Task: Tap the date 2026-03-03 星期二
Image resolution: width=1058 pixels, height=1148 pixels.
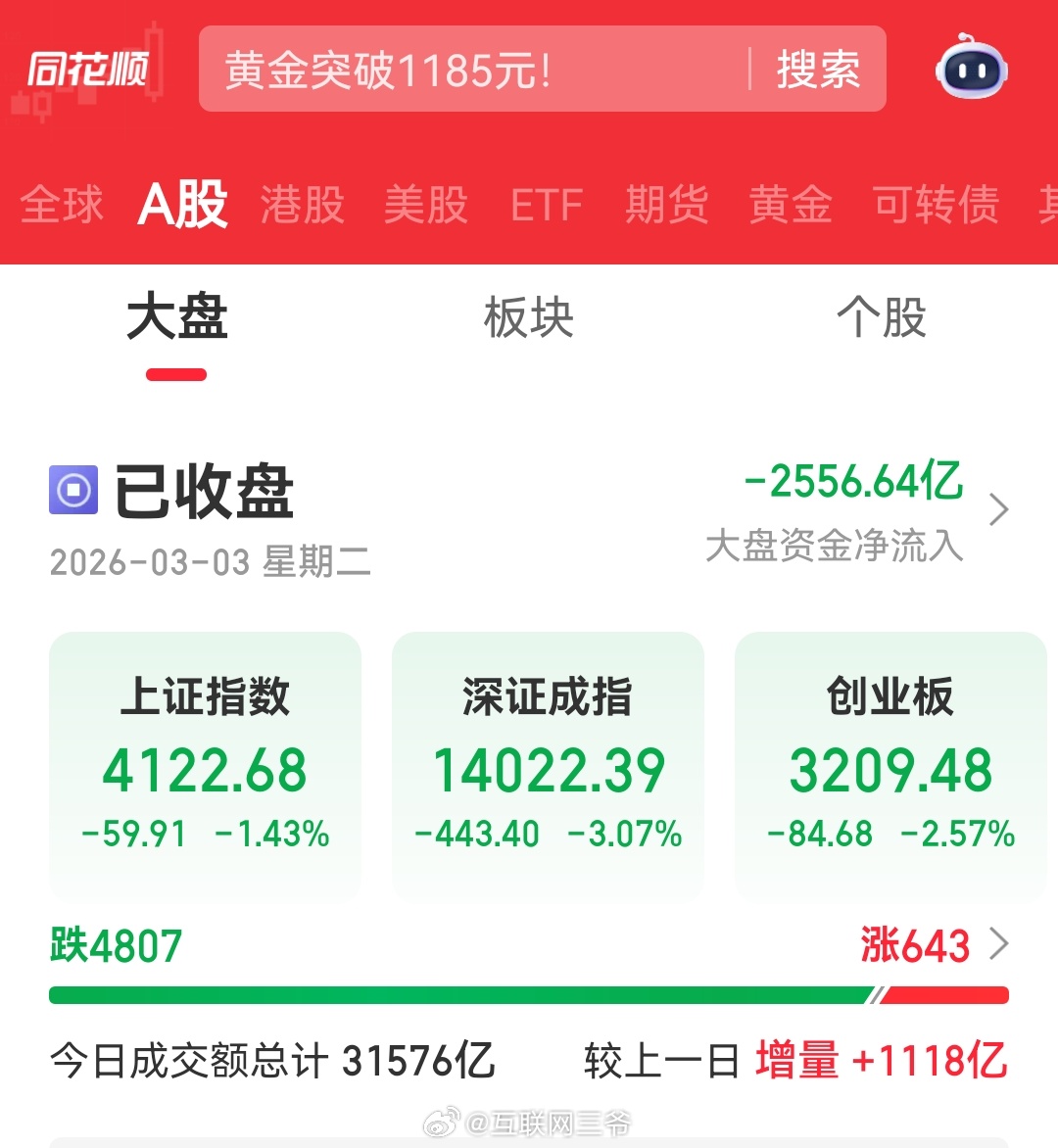Action: 211,562
